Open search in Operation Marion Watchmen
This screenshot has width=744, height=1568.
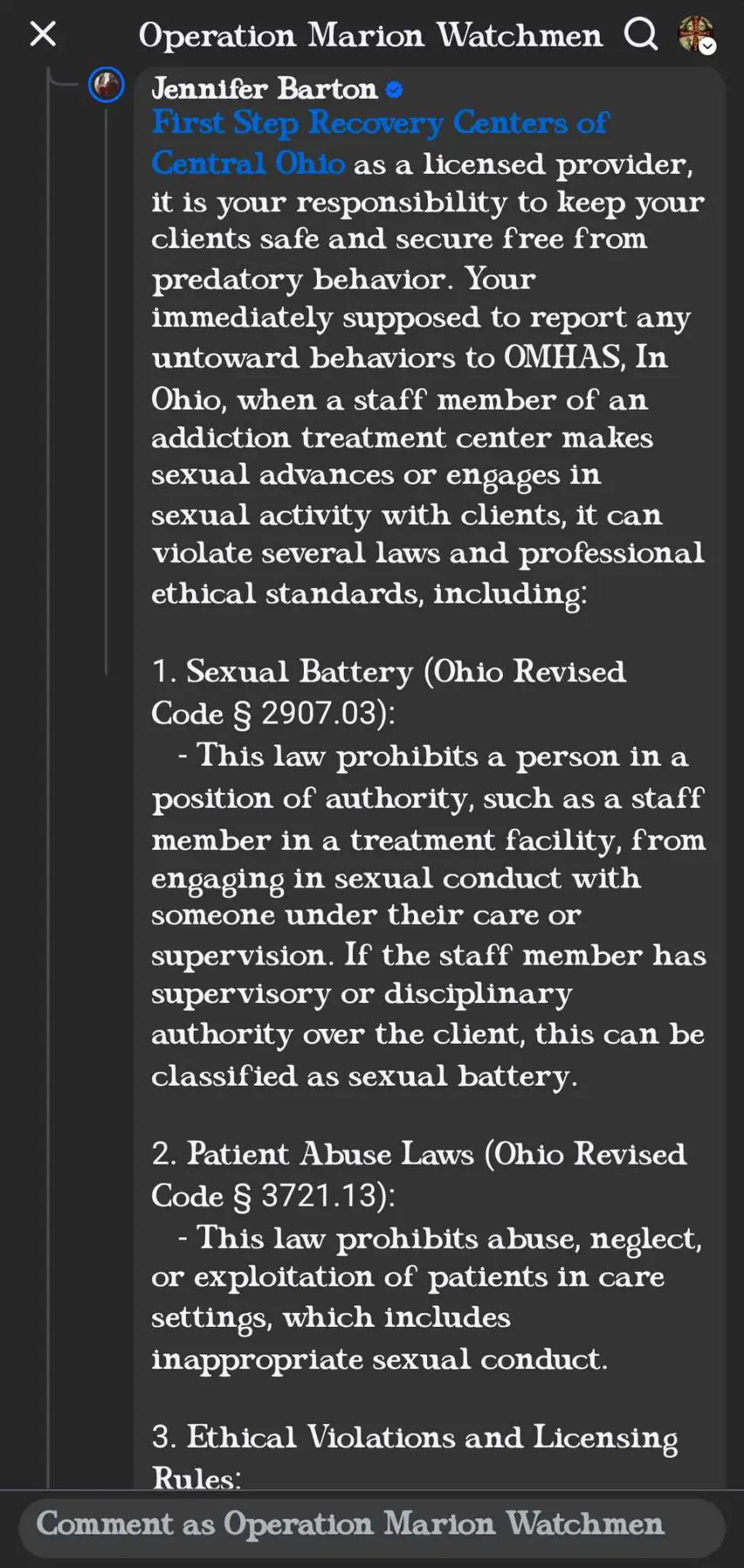(x=640, y=33)
